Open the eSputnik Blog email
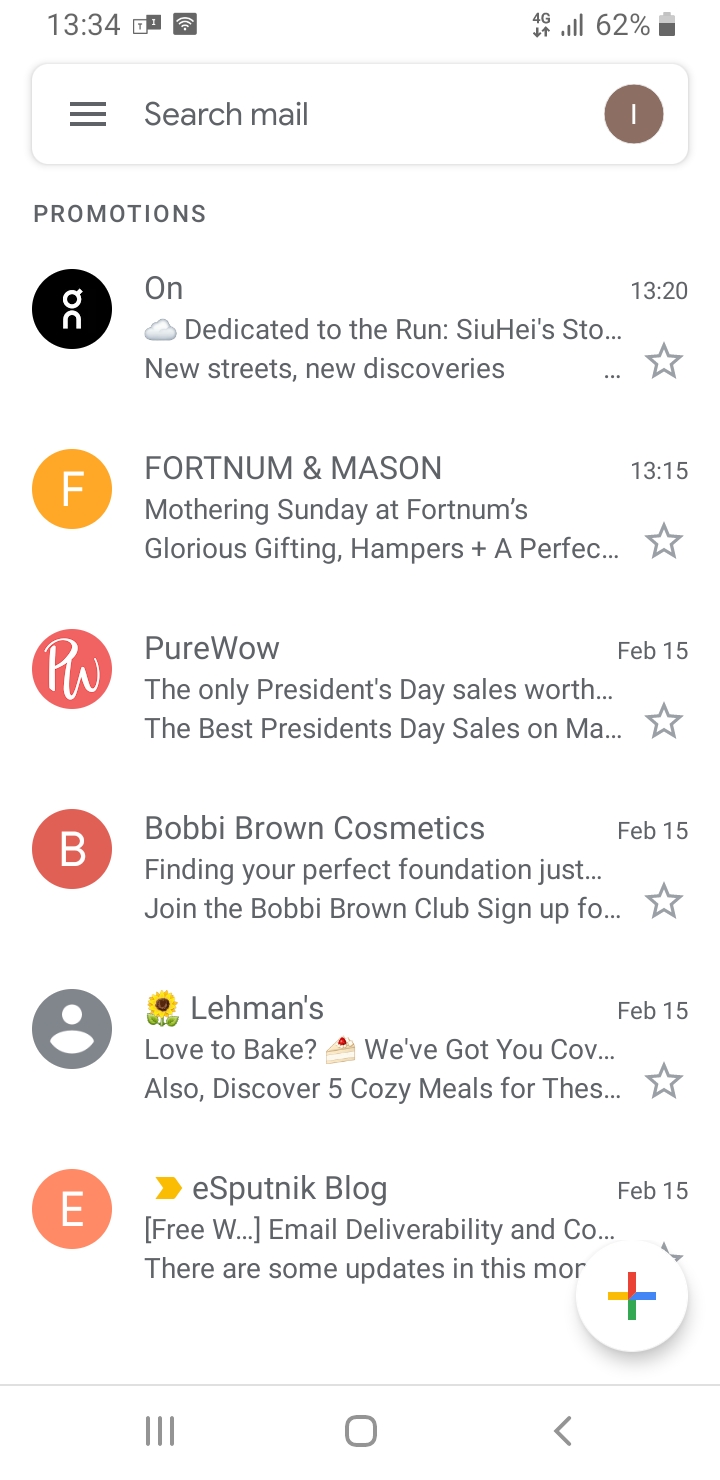 click(x=360, y=1229)
